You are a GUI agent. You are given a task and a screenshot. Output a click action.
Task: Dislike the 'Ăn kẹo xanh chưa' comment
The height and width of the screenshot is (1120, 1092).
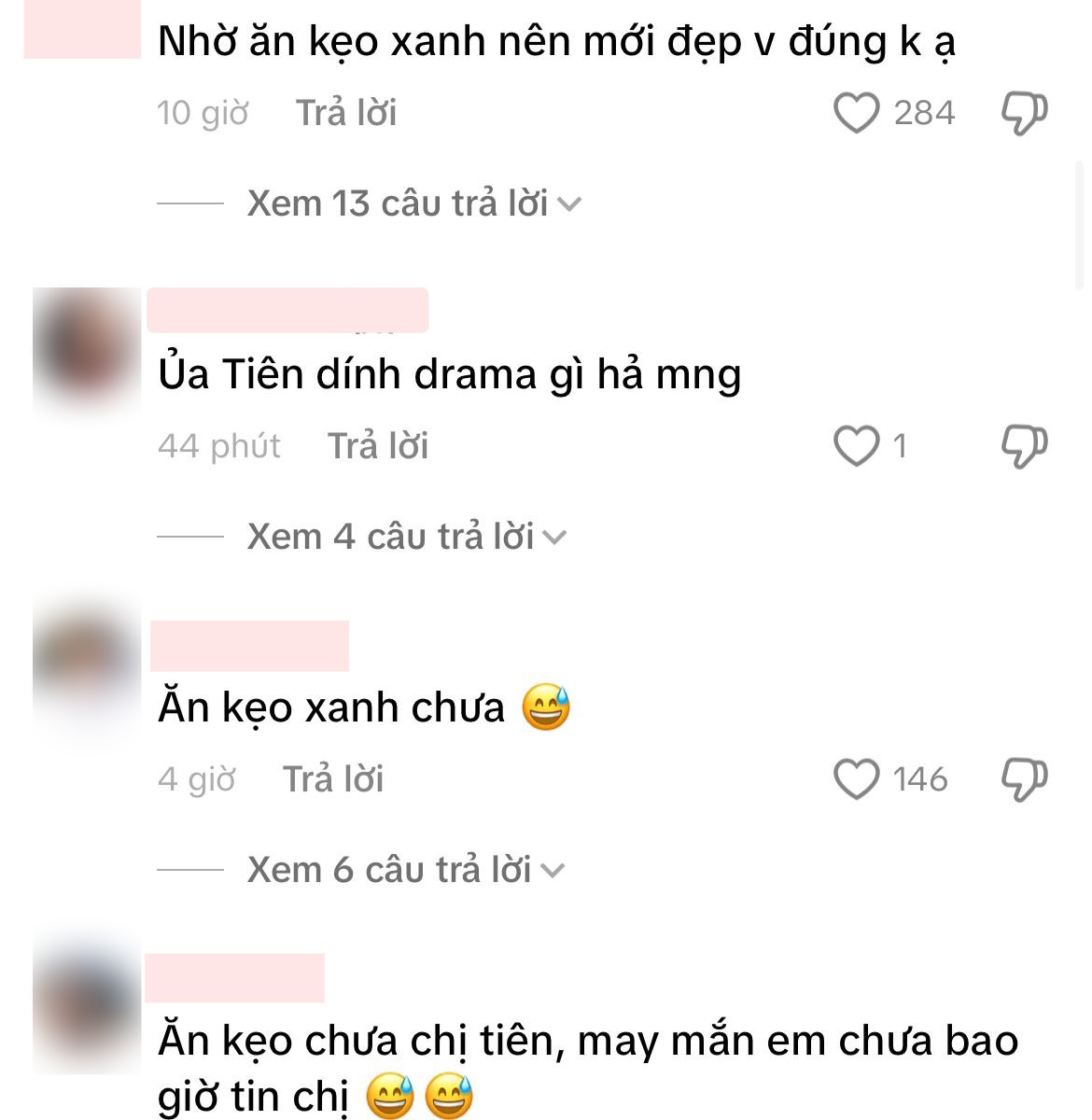1024,779
